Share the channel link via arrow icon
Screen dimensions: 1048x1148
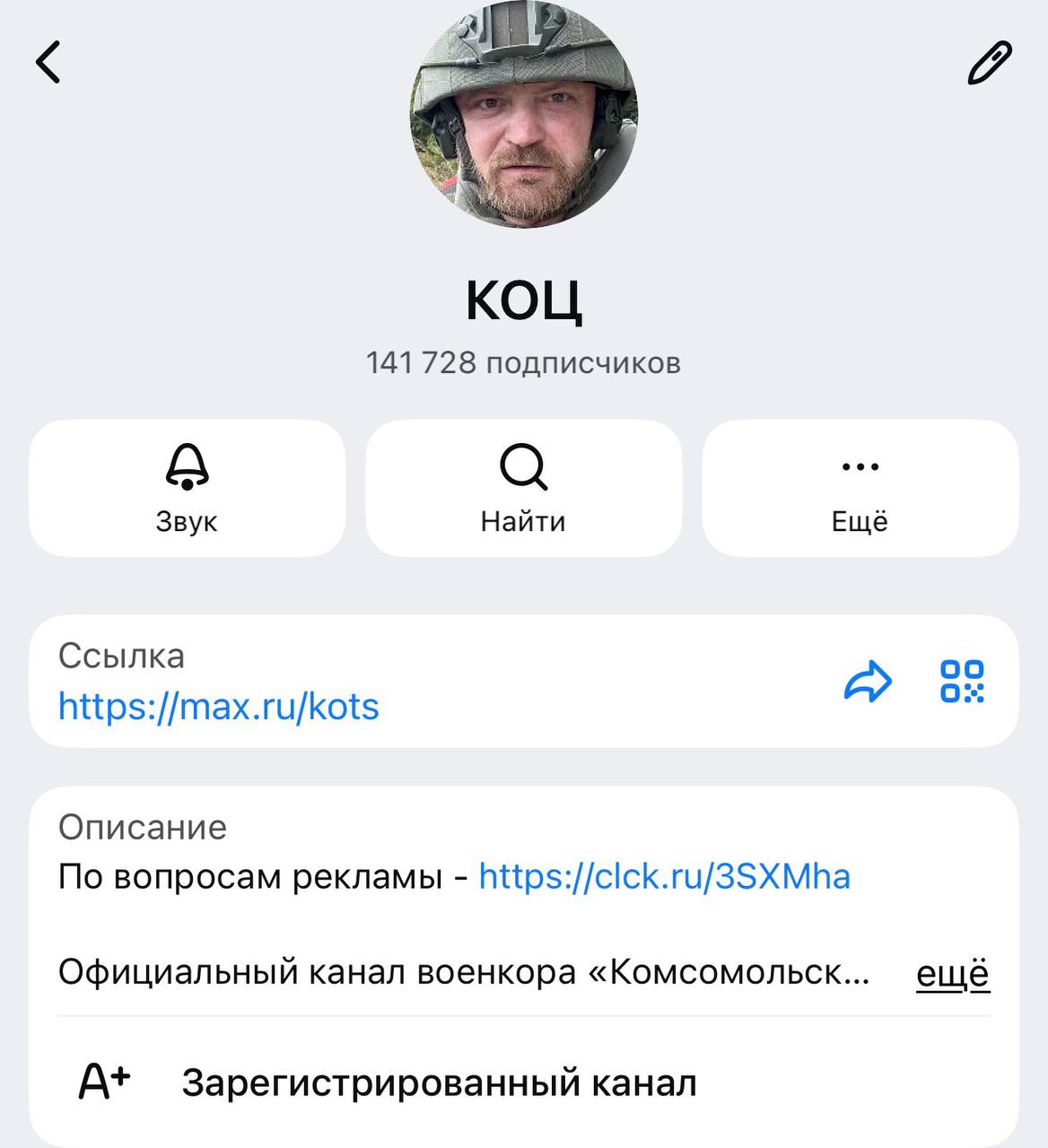868,682
